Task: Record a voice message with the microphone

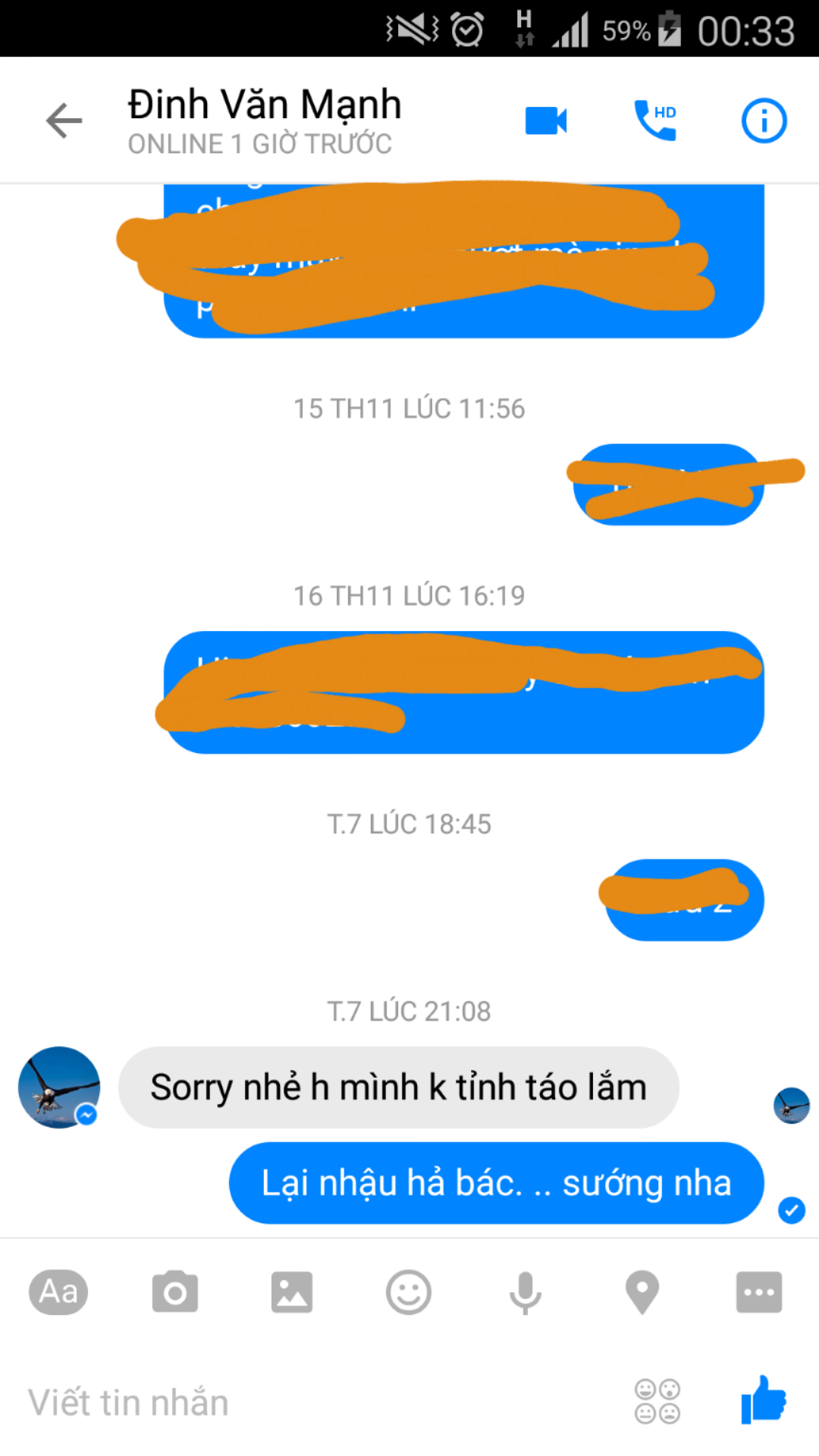Action: (x=525, y=1292)
